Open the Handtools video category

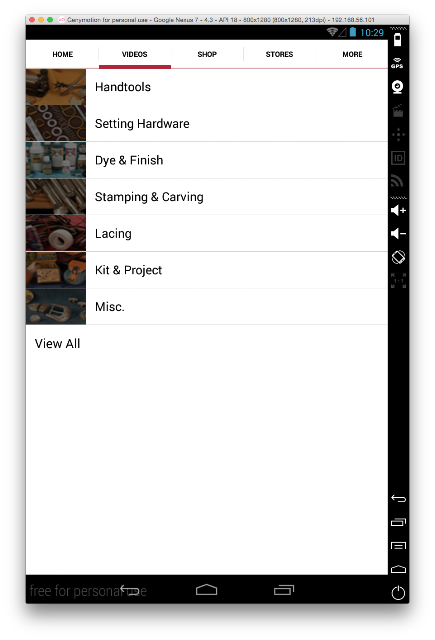pos(207,87)
